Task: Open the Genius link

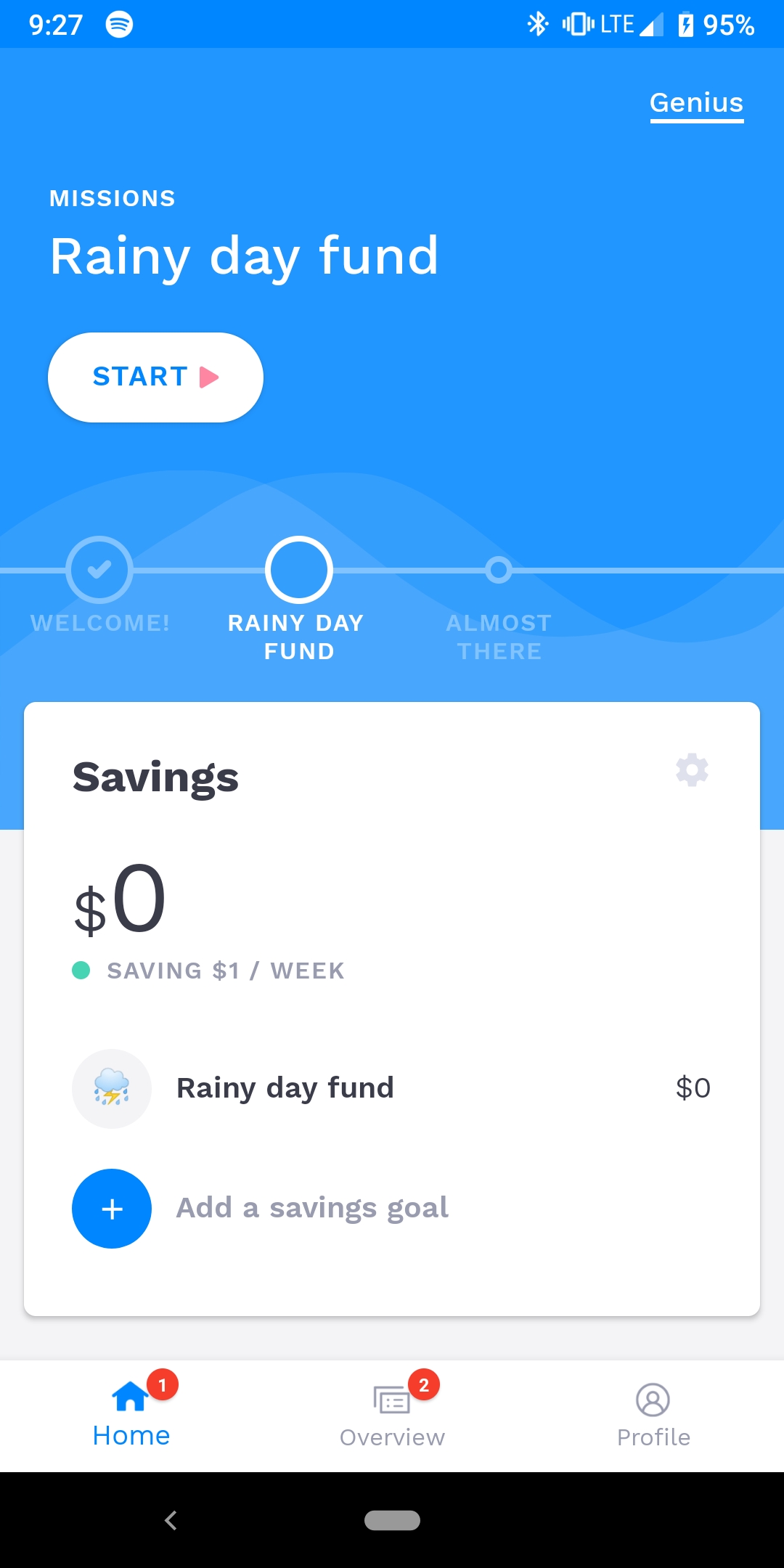Action: [x=696, y=104]
